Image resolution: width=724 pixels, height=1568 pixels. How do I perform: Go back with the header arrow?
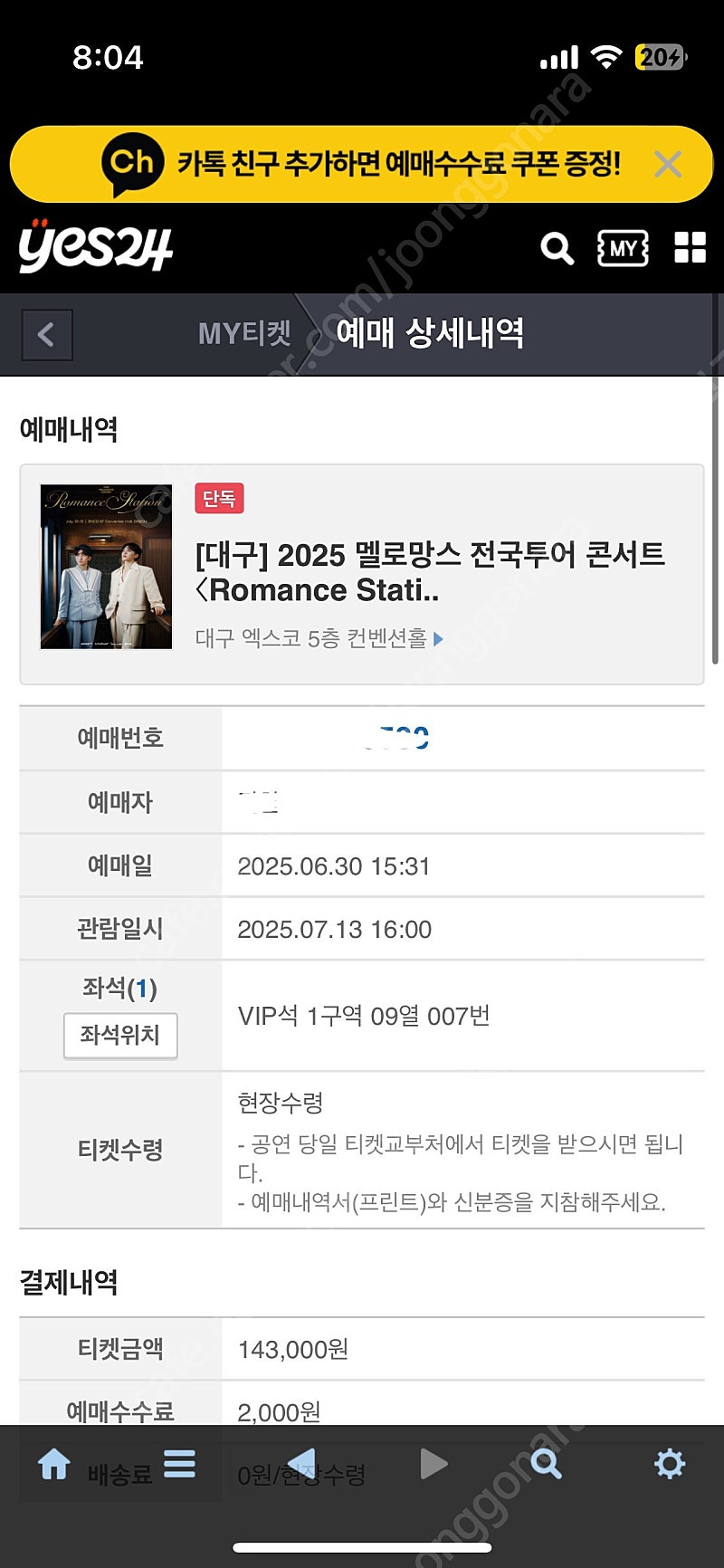[x=46, y=334]
